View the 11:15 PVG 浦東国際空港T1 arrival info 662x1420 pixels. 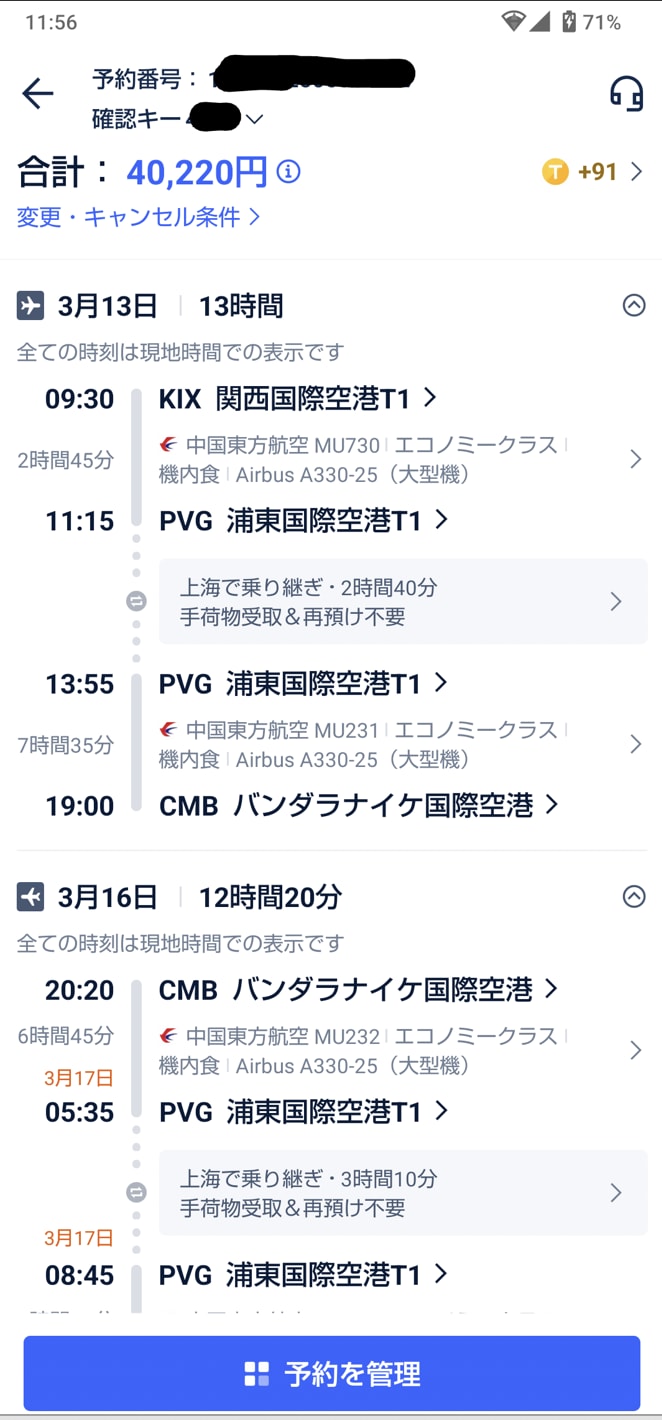(304, 521)
